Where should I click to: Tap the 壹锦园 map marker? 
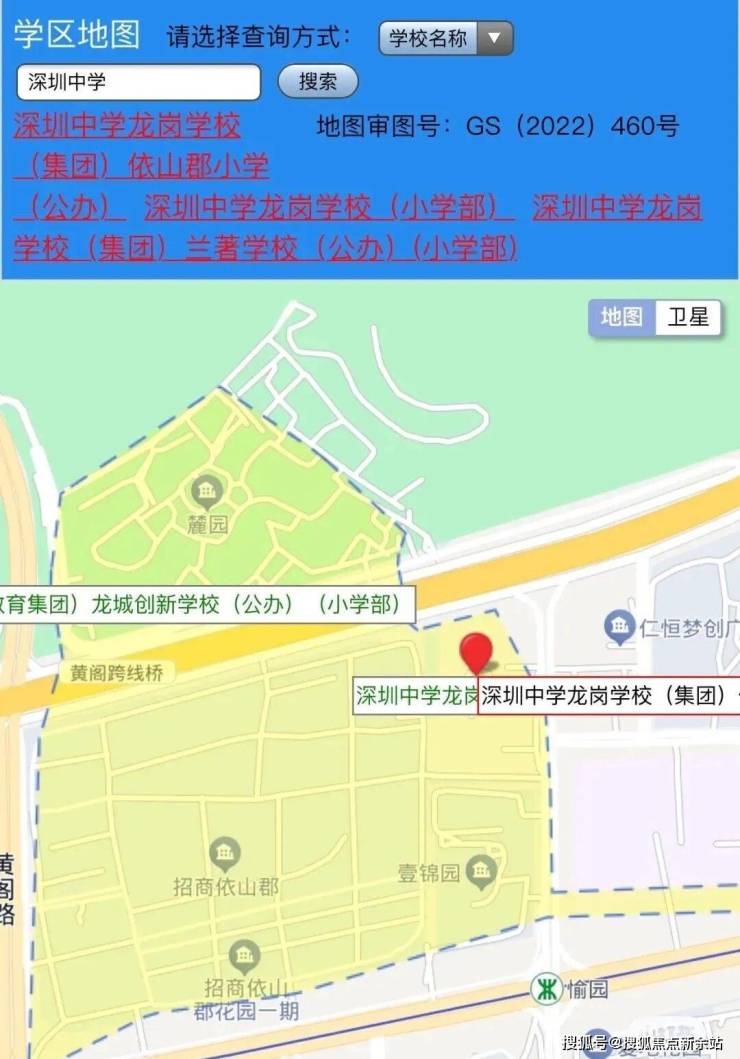pyautogui.click(x=481, y=872)
